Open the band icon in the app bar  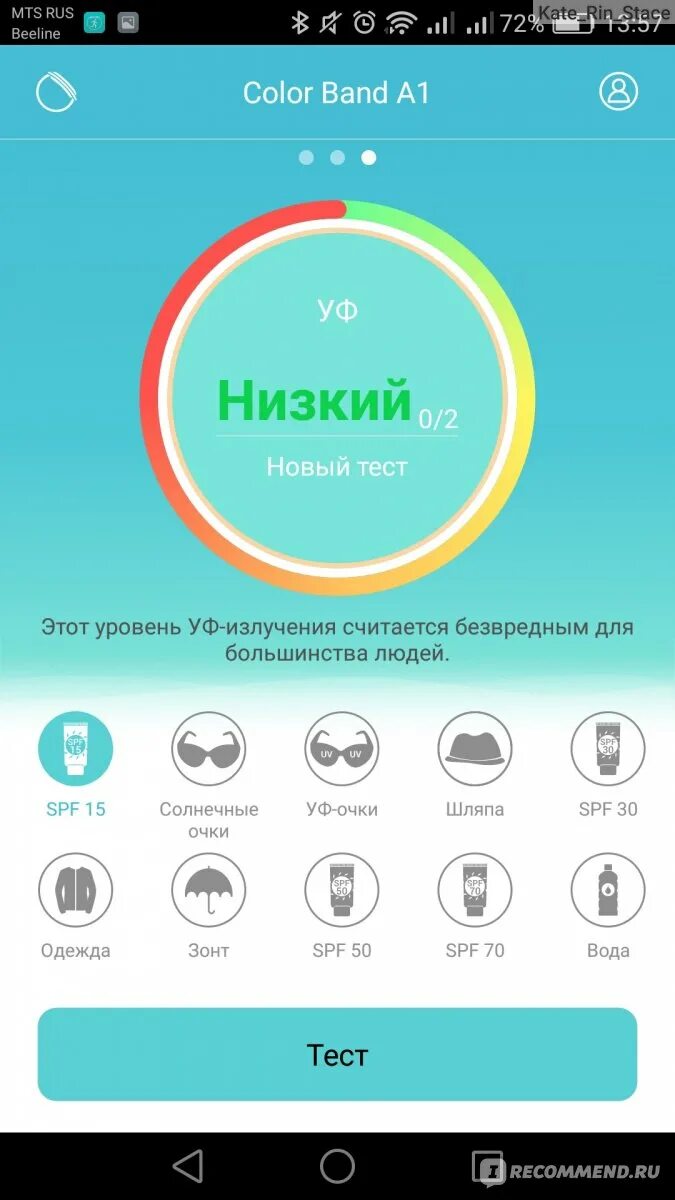[x=56, y=93]
